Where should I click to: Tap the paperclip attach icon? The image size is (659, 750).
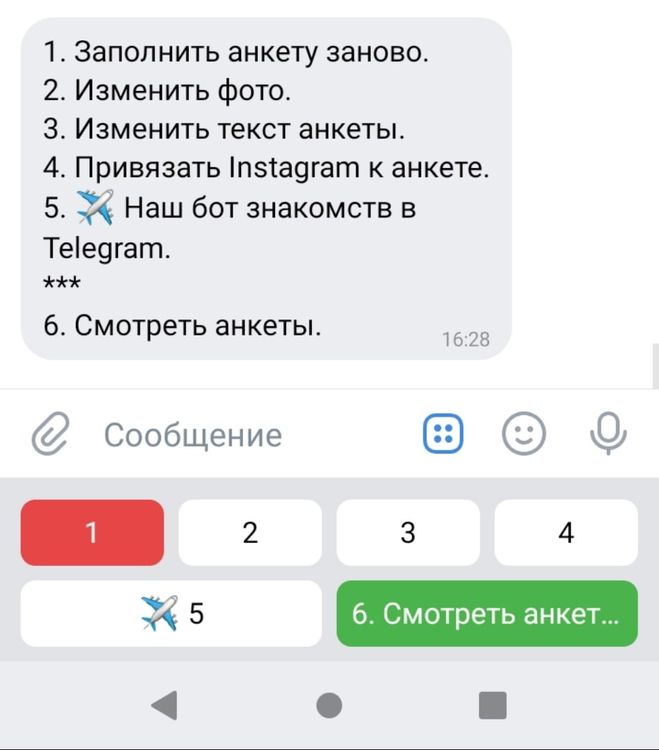tap(49, 434)
